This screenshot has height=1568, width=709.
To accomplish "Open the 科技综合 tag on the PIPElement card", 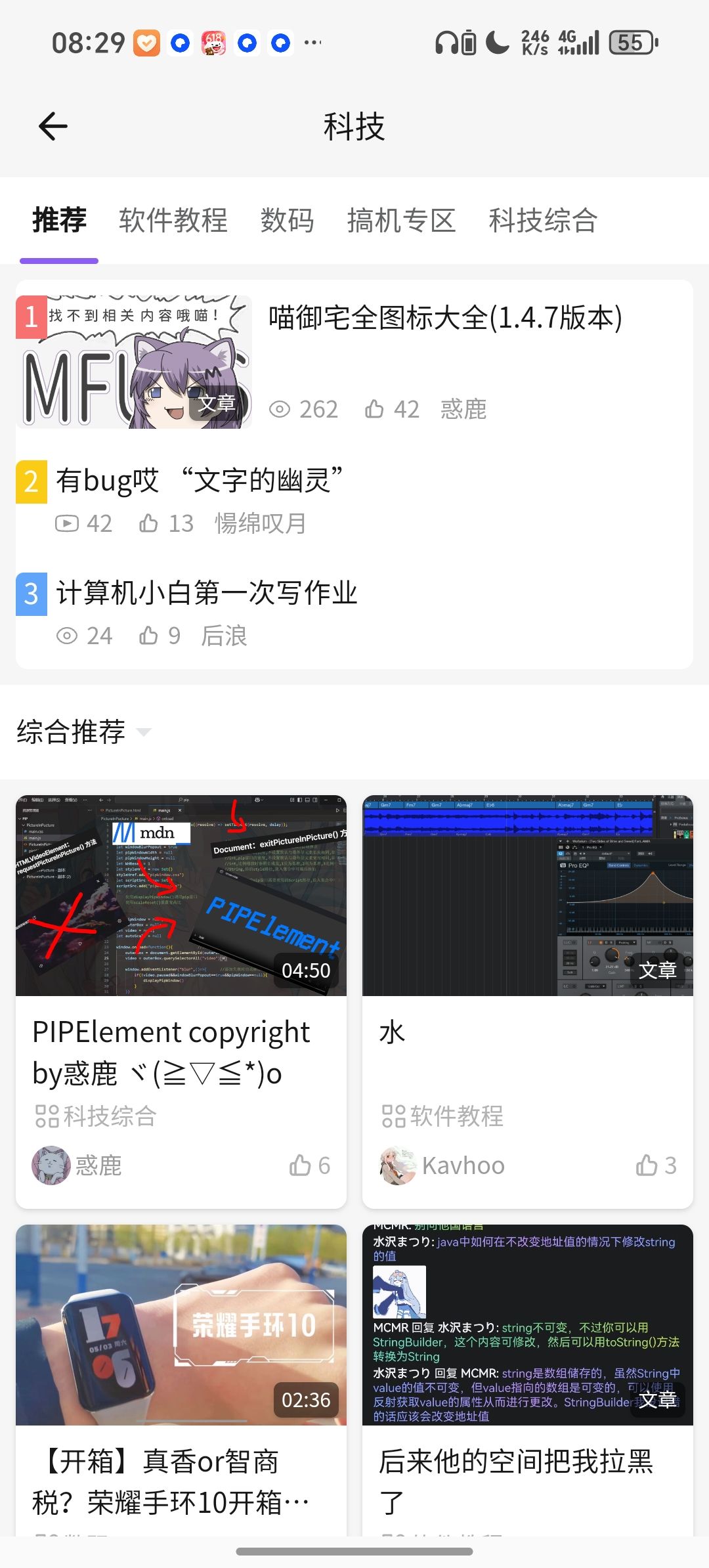I will [96, 1116].
